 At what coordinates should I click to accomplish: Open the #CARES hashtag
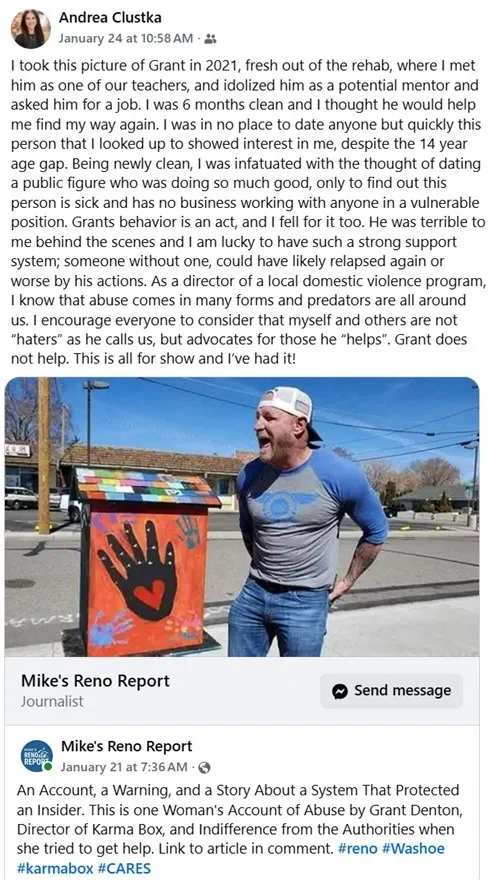click(124, 868)
